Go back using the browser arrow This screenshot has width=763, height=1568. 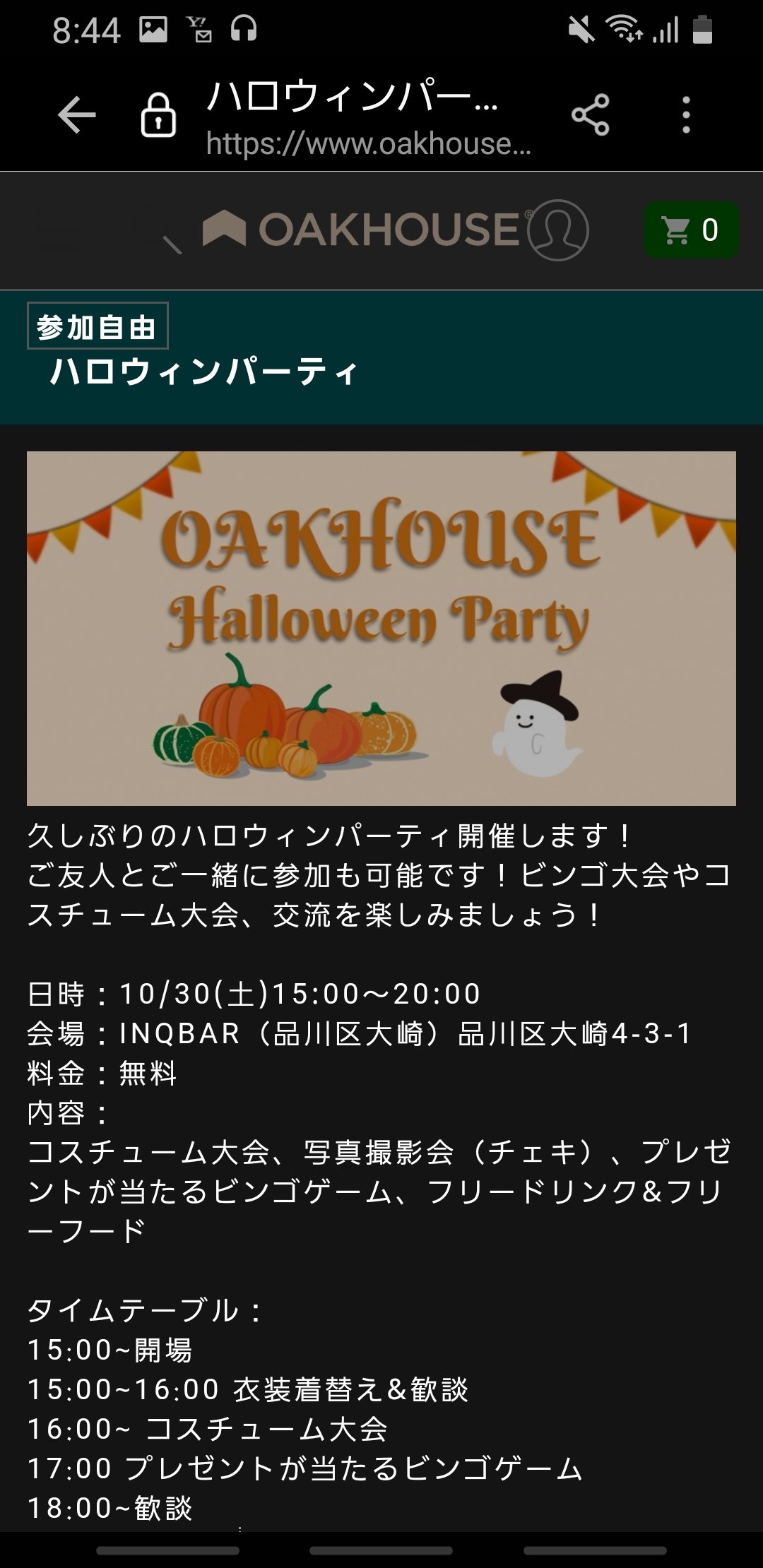coord(76,115)
